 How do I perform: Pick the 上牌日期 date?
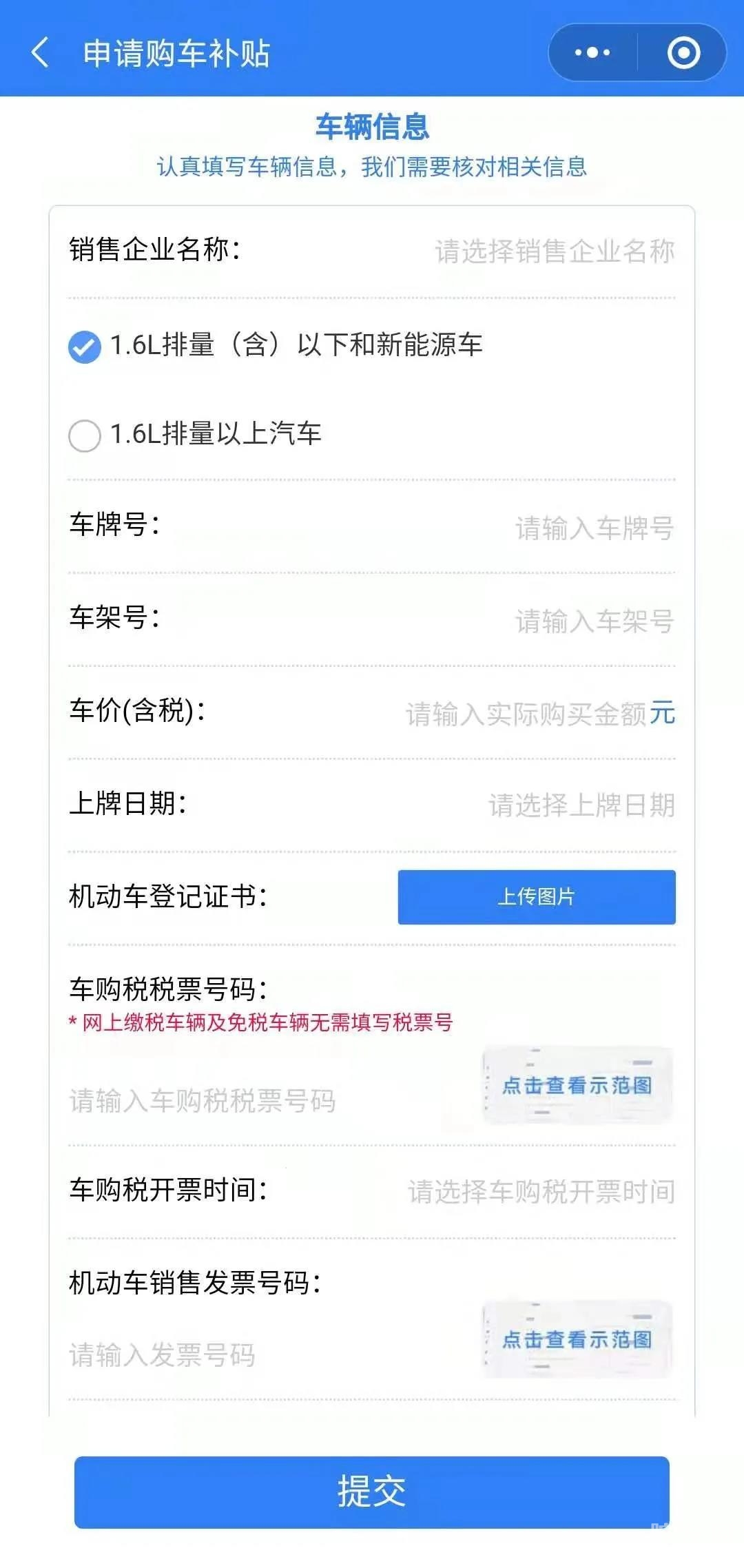[x=581, y=805]
